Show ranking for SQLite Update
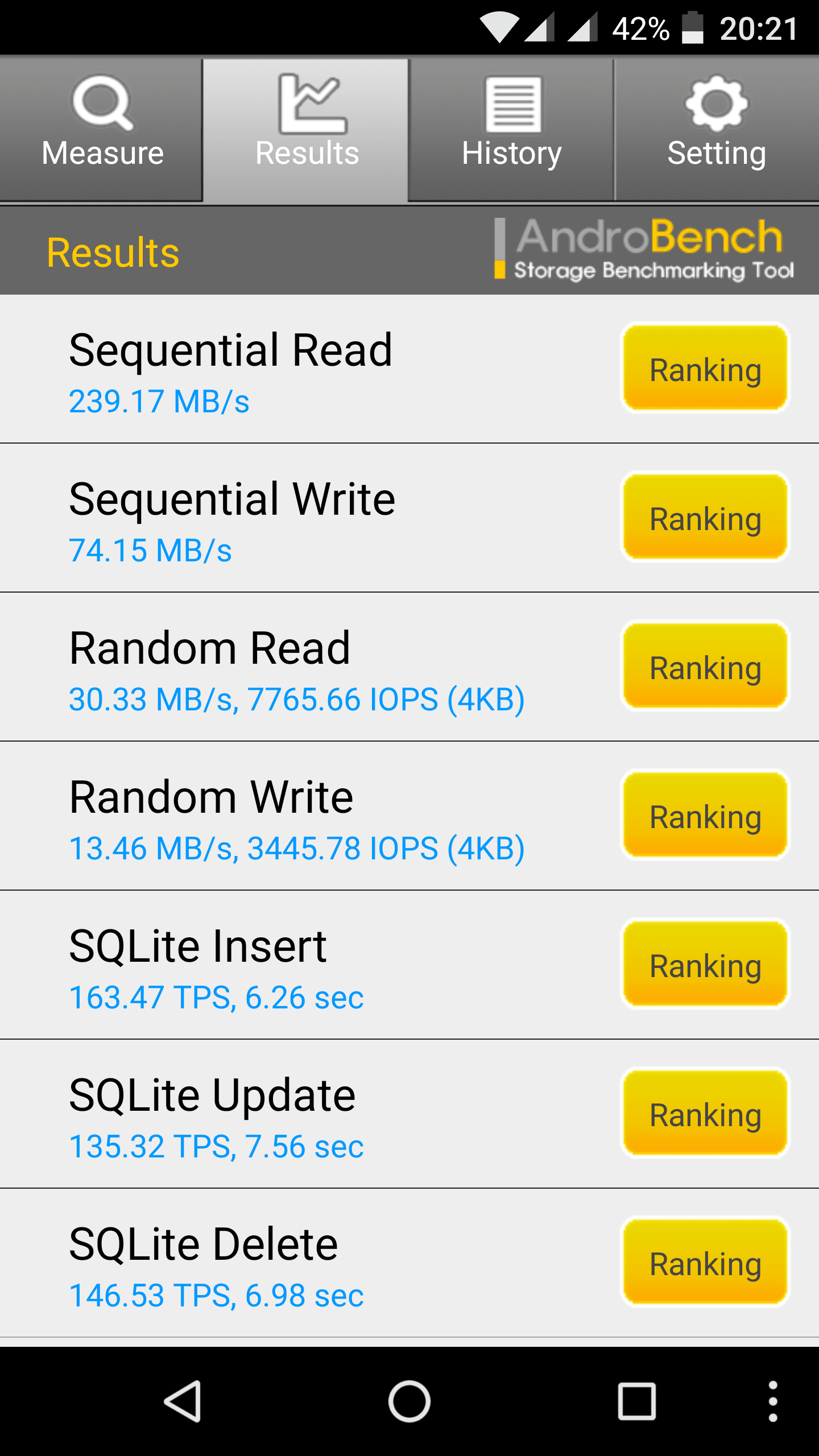819x1456 pixels. (705, 1113)
